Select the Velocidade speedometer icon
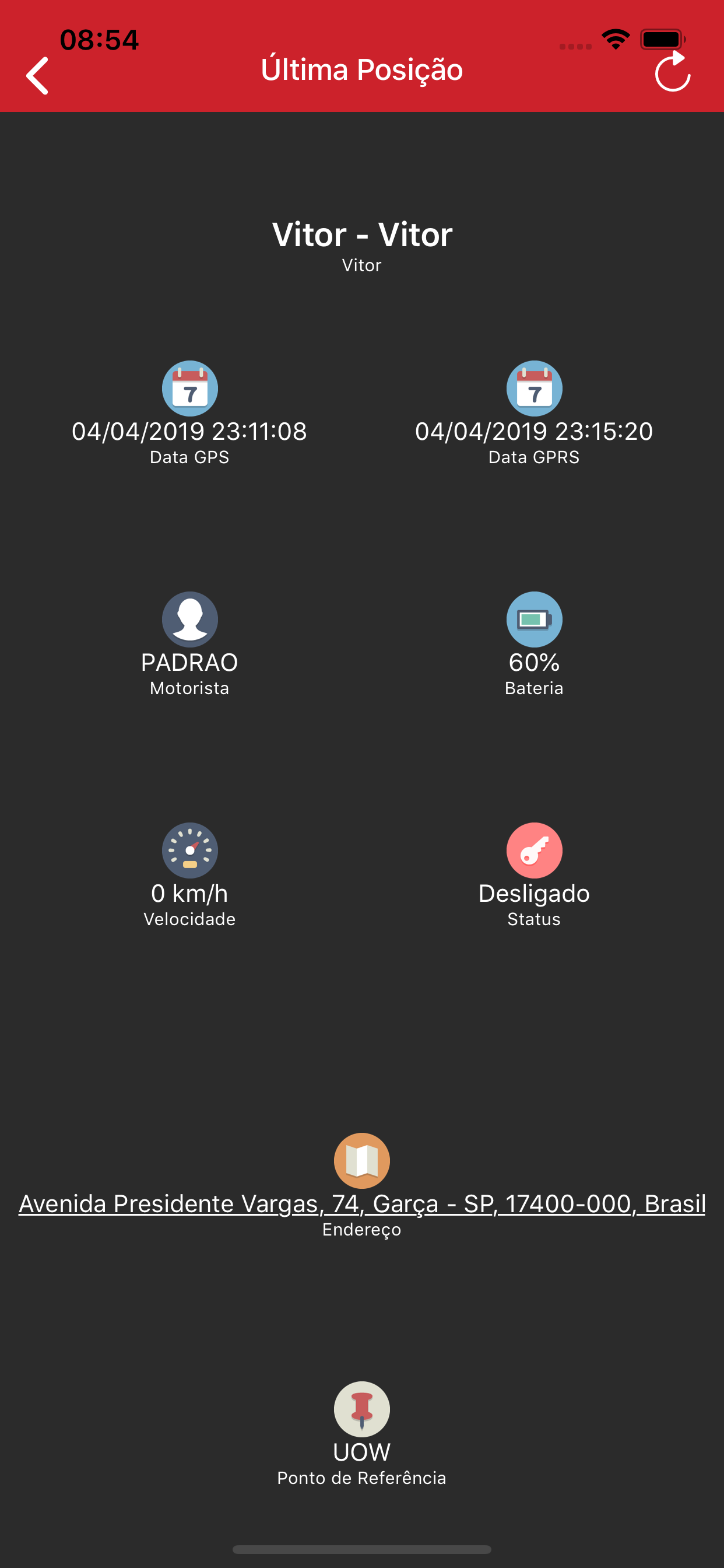The width and height of the screenshot is (724, 1568). pos(189,850)
